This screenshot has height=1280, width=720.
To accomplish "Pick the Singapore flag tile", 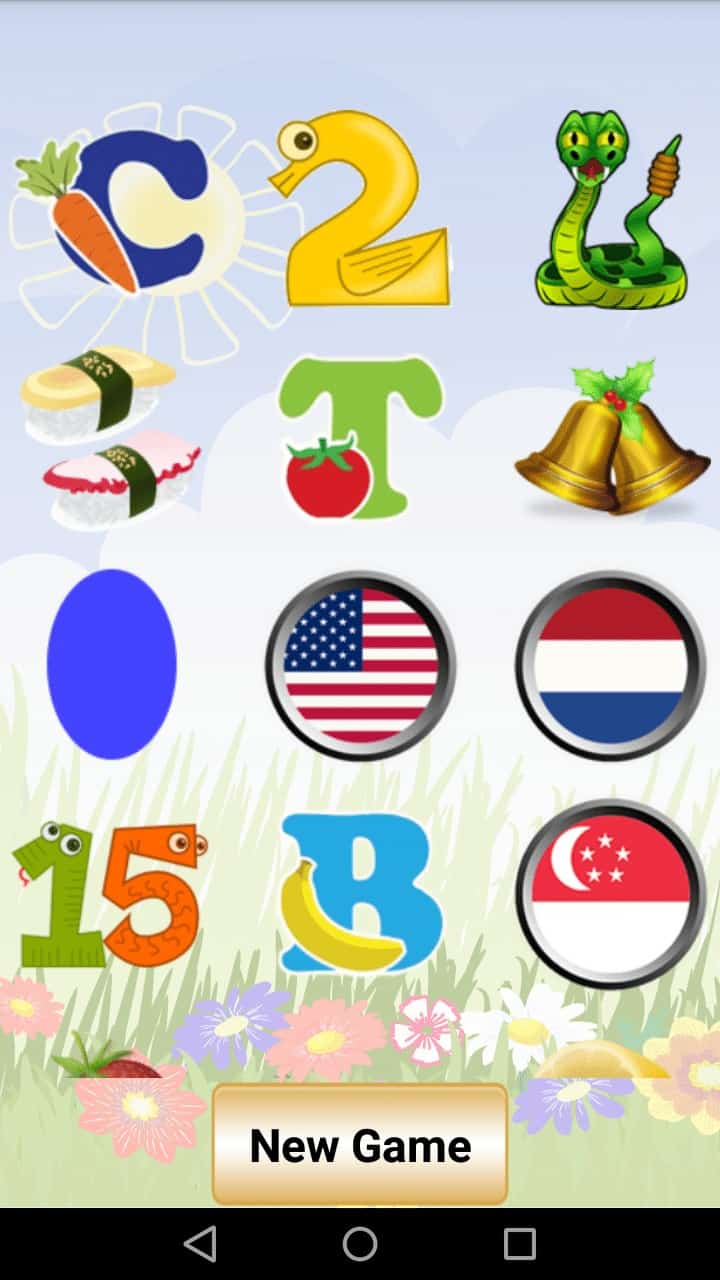I will pyautogui.click(x=610, y=893).
